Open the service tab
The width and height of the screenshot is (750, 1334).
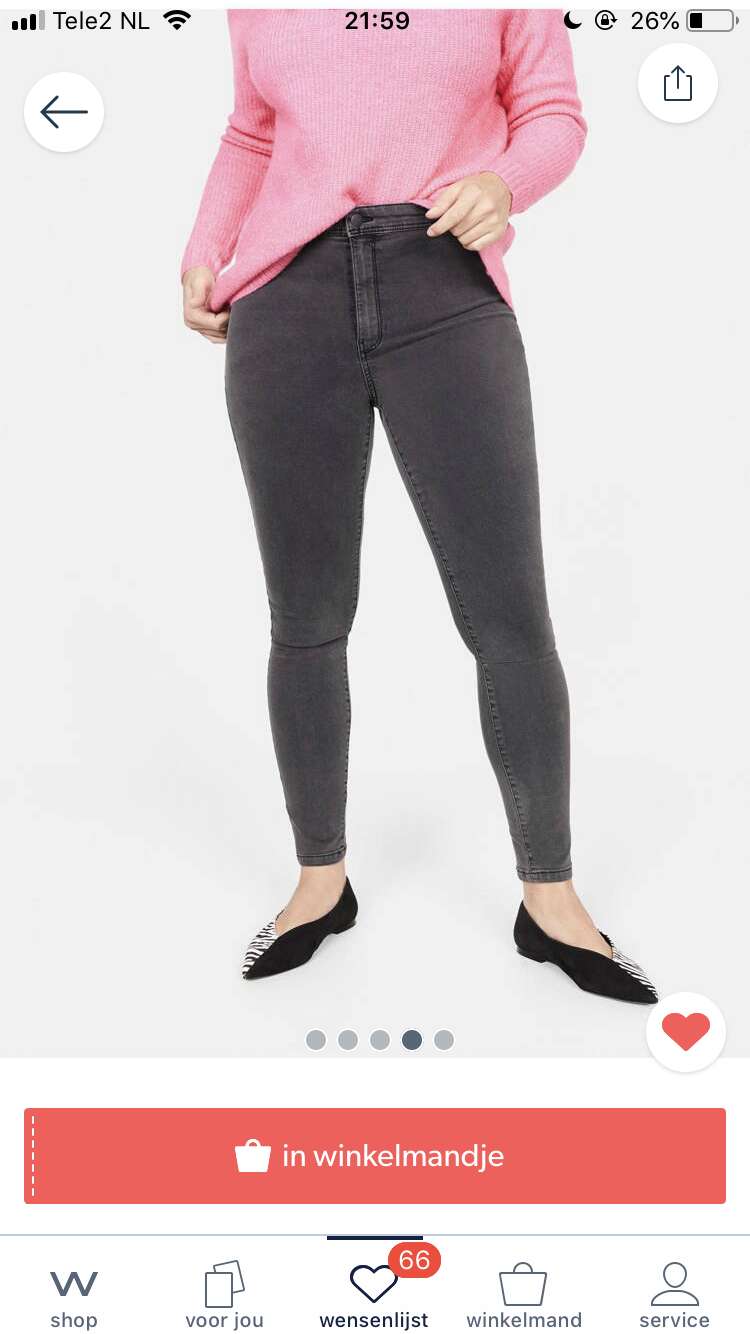coord(674,1295)
